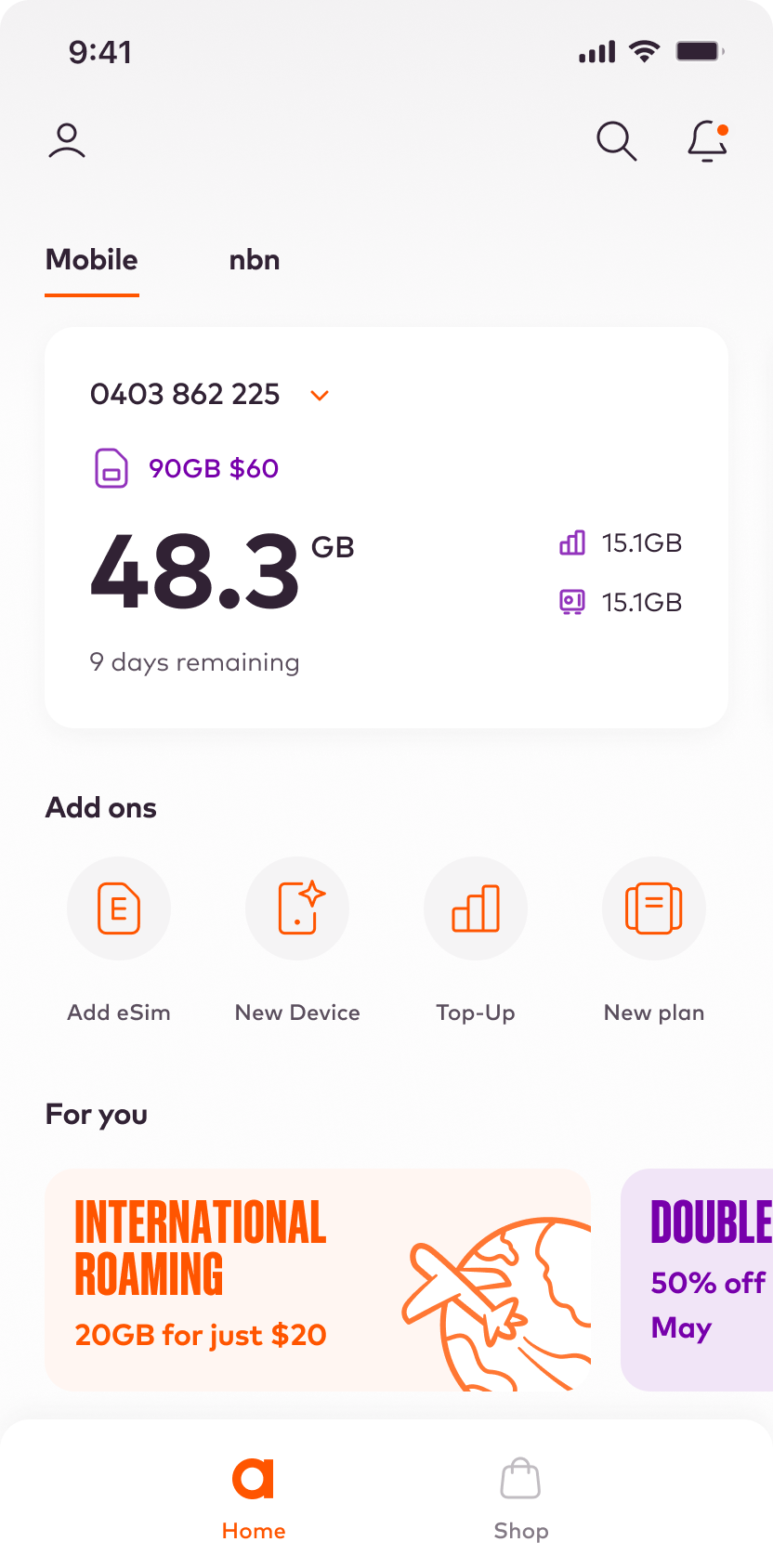Viewport: 773px width, 1568px height.
Task: Open the Shop bag icon
Action: pyautogui.click(x=521, y=1484)
